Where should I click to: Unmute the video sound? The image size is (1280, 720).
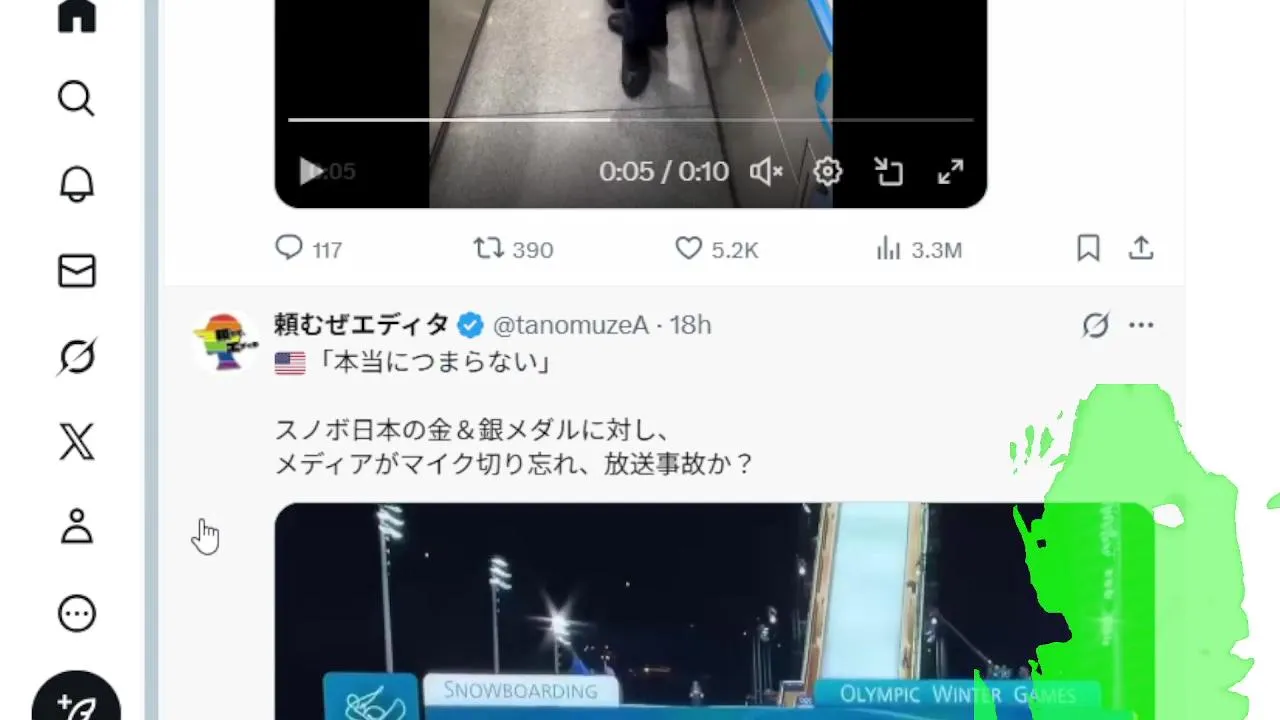[x=766, y=172]
